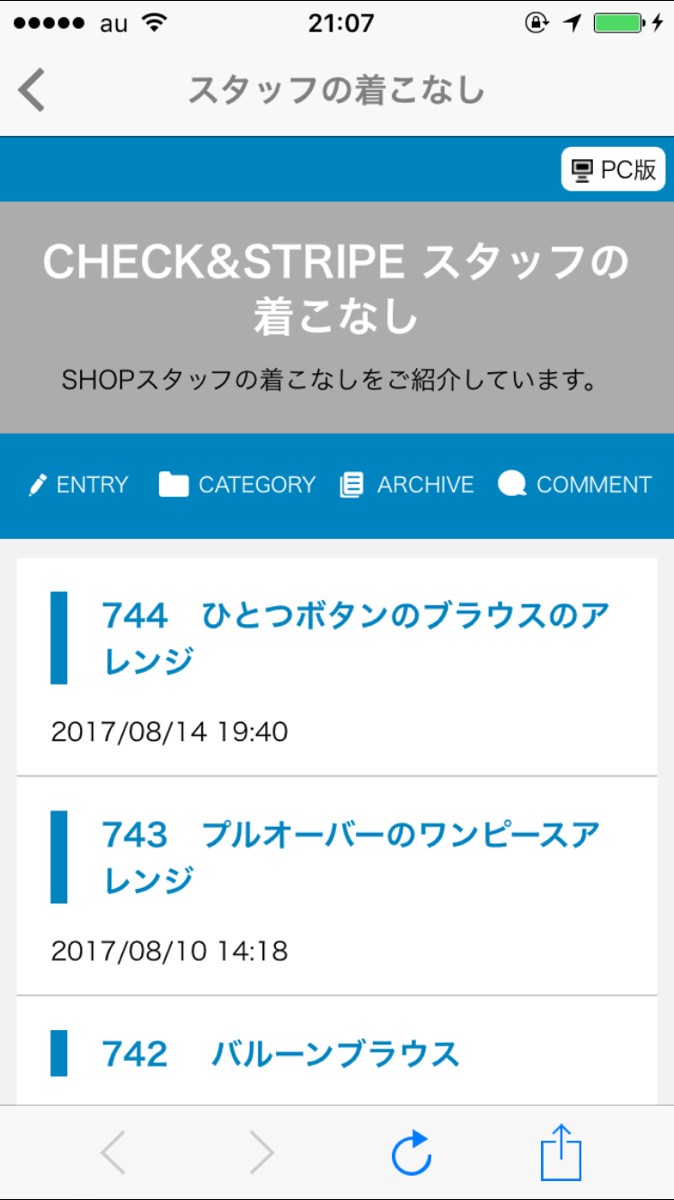Open the CATEGORY list

coord(237,485)
